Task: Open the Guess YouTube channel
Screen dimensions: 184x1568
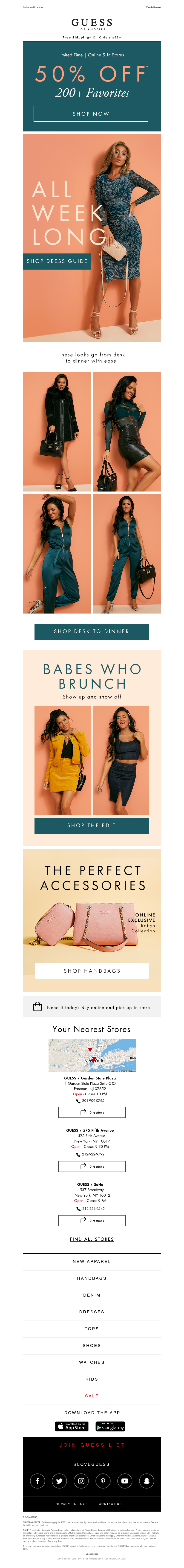Action: click(x=124, y=1481)
